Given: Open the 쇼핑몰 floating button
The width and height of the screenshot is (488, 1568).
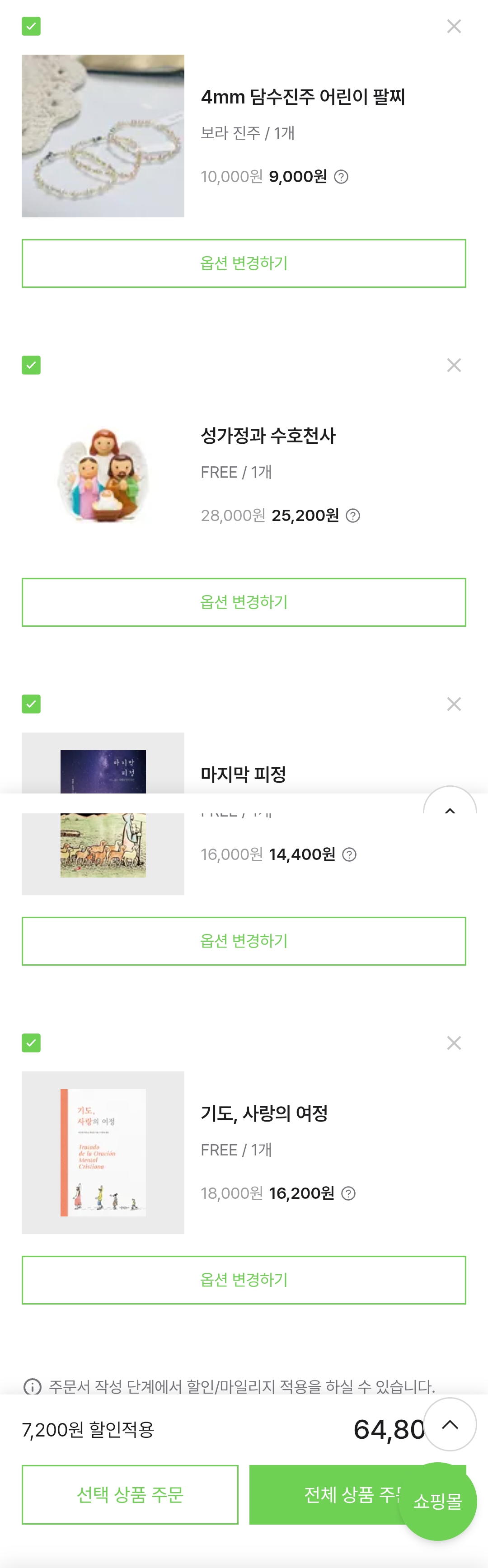Looking at the screenshot, I should pyautogui.click(x=437, y=1502).
